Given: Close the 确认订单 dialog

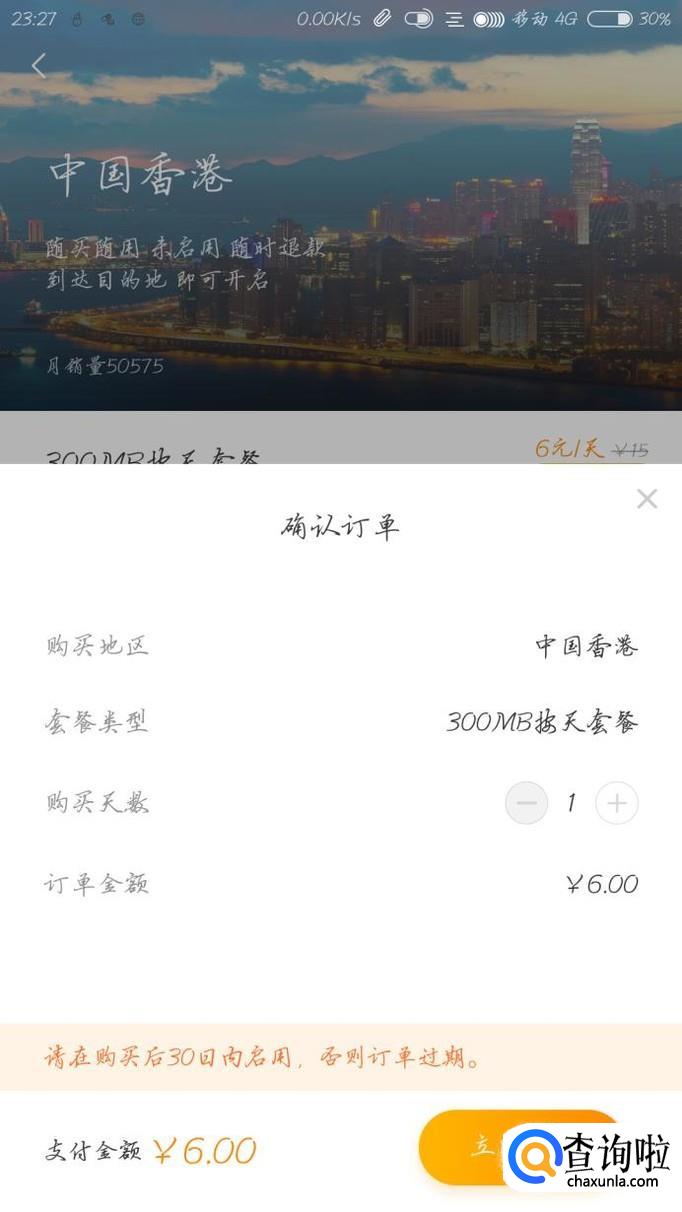Looking at the screenshot, I should [647, 499].
